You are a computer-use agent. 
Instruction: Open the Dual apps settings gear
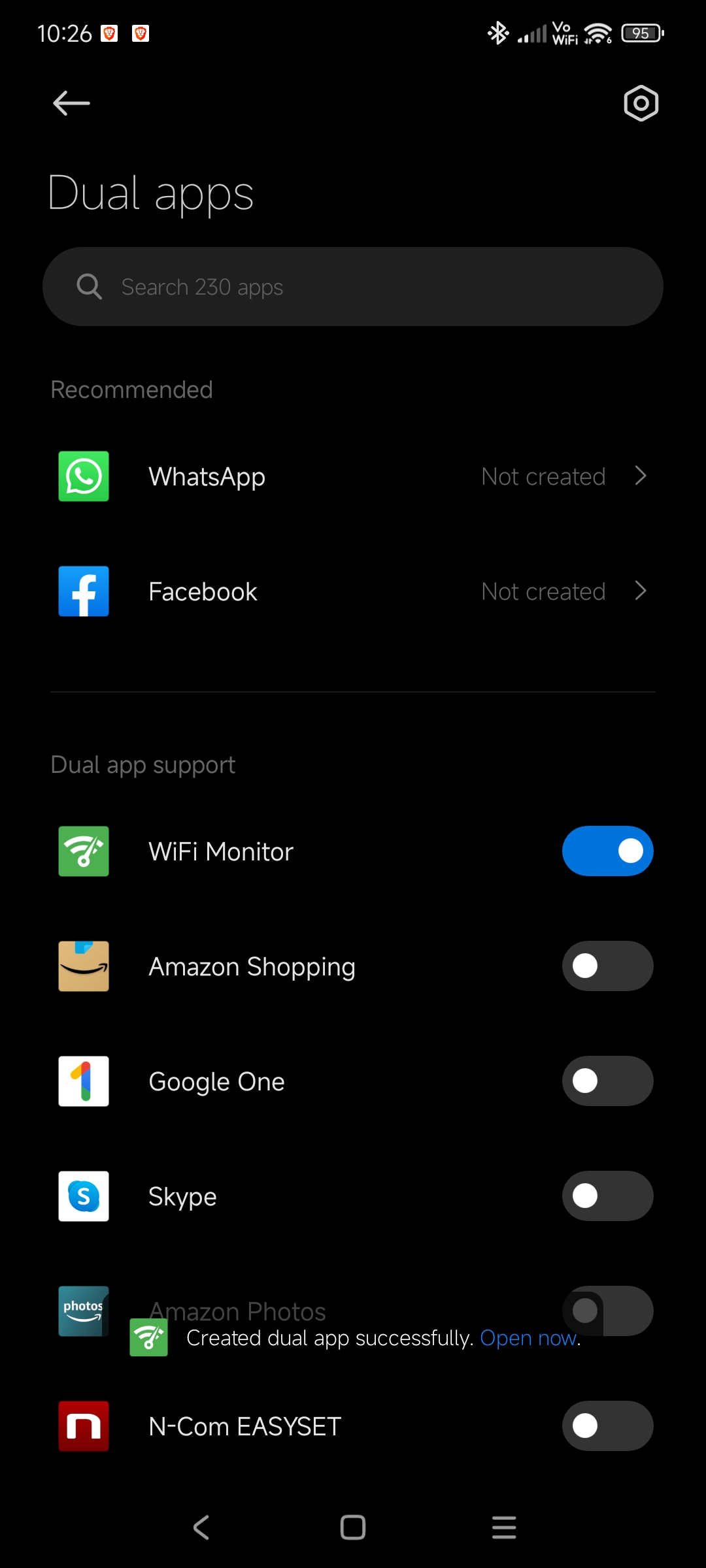pyautogui.click(x=641, y=103)
